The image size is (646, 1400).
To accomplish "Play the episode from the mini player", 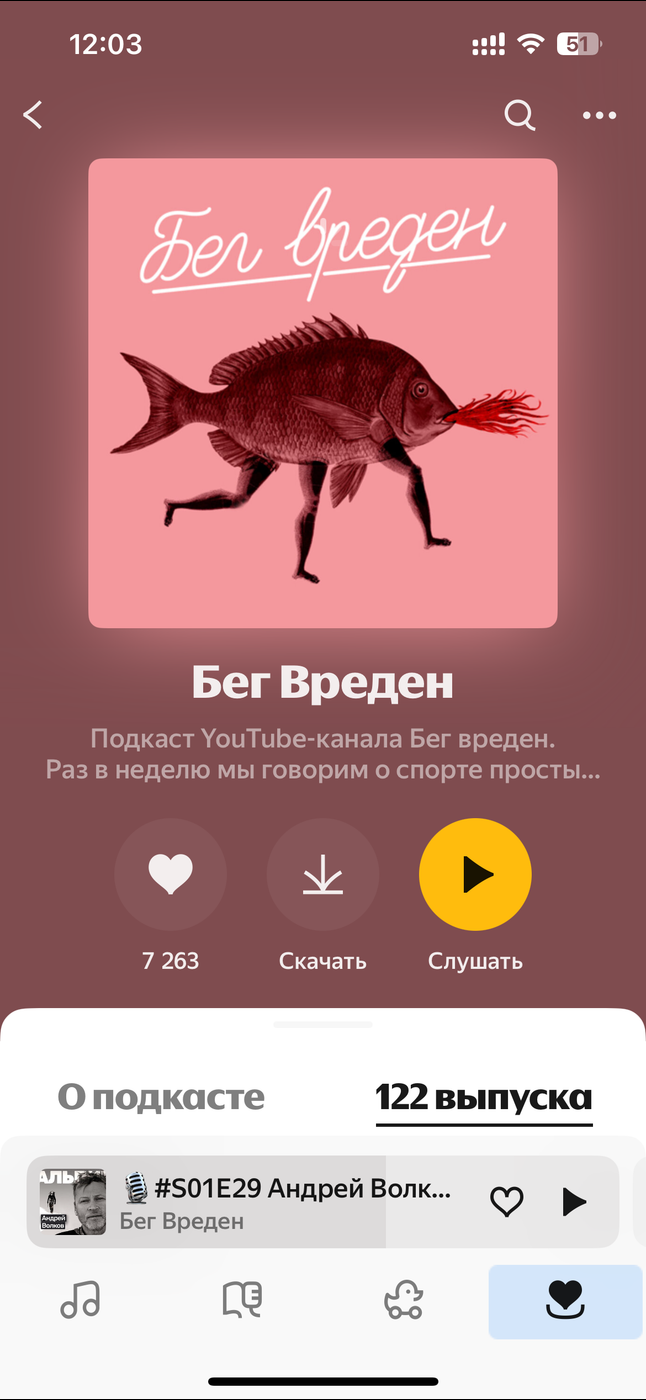I will tap(573, 1201).
